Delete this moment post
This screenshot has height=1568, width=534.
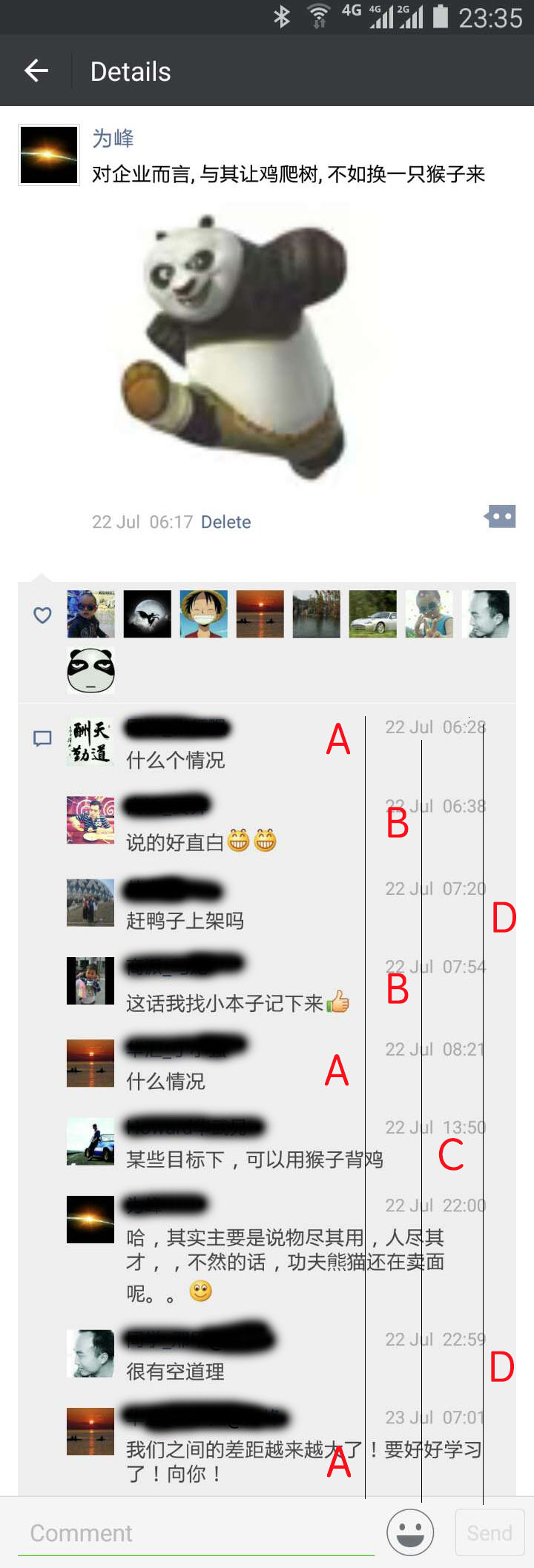[225, 522]
